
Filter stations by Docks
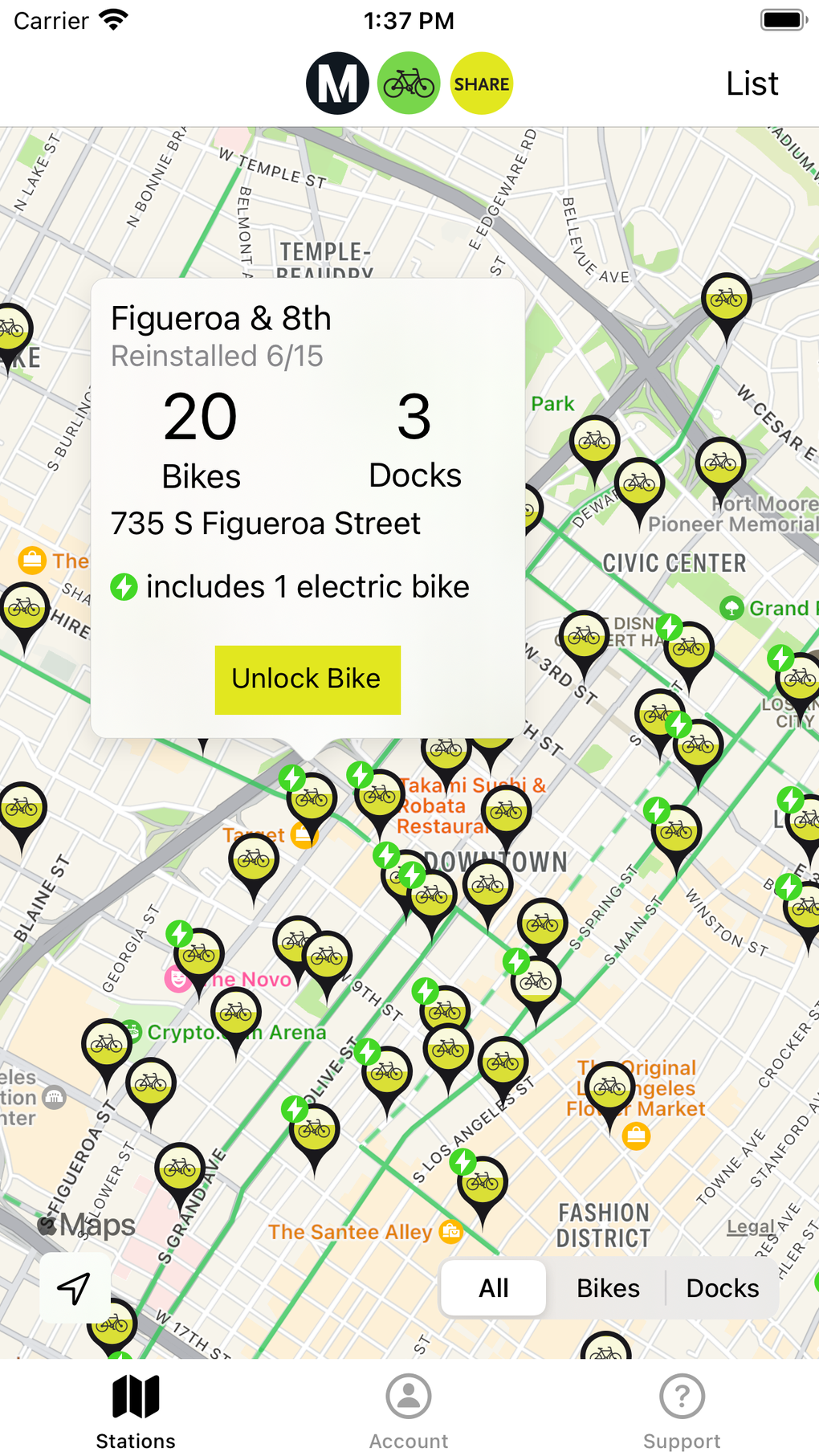coord(722,1288)
